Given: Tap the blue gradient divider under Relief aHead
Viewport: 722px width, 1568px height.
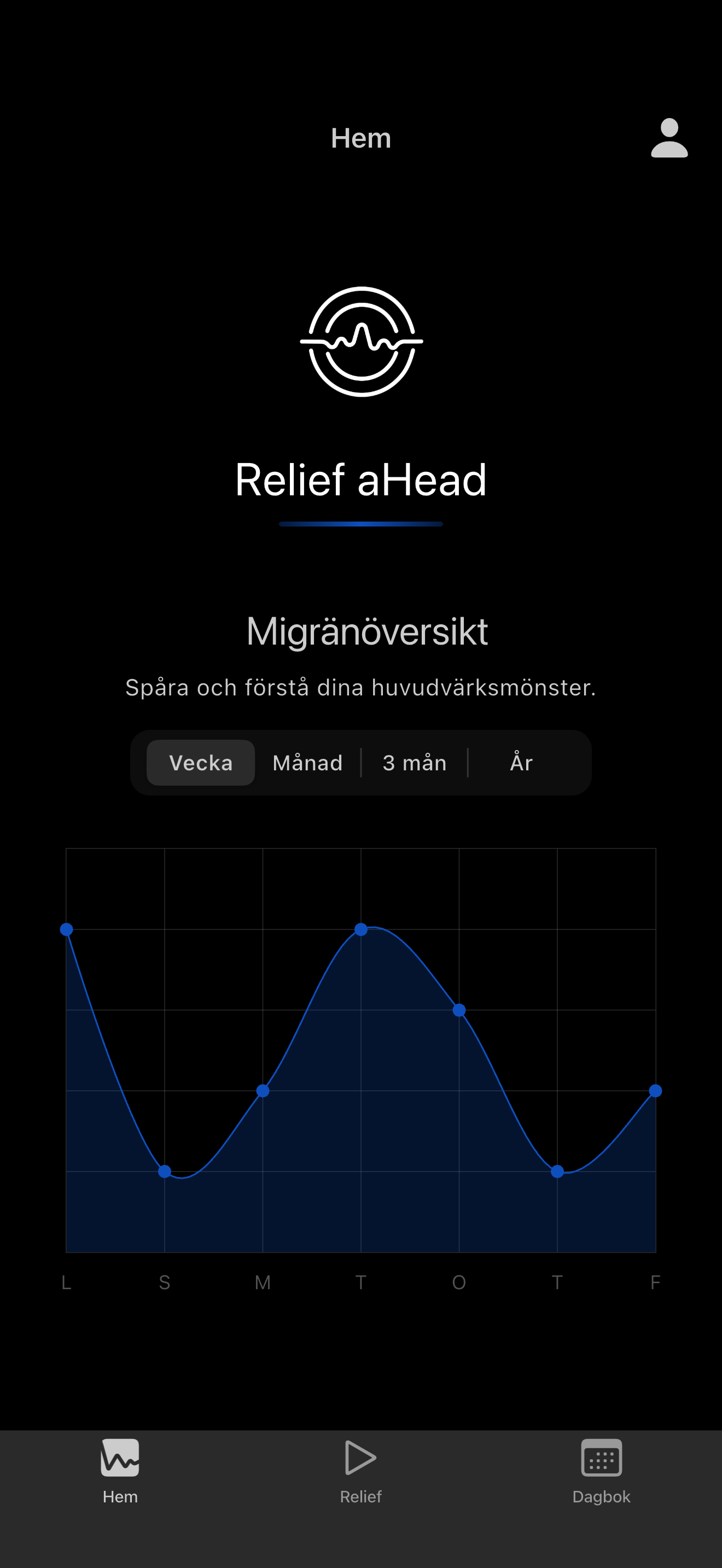Looking at the screenshot, I should point(362,524).
